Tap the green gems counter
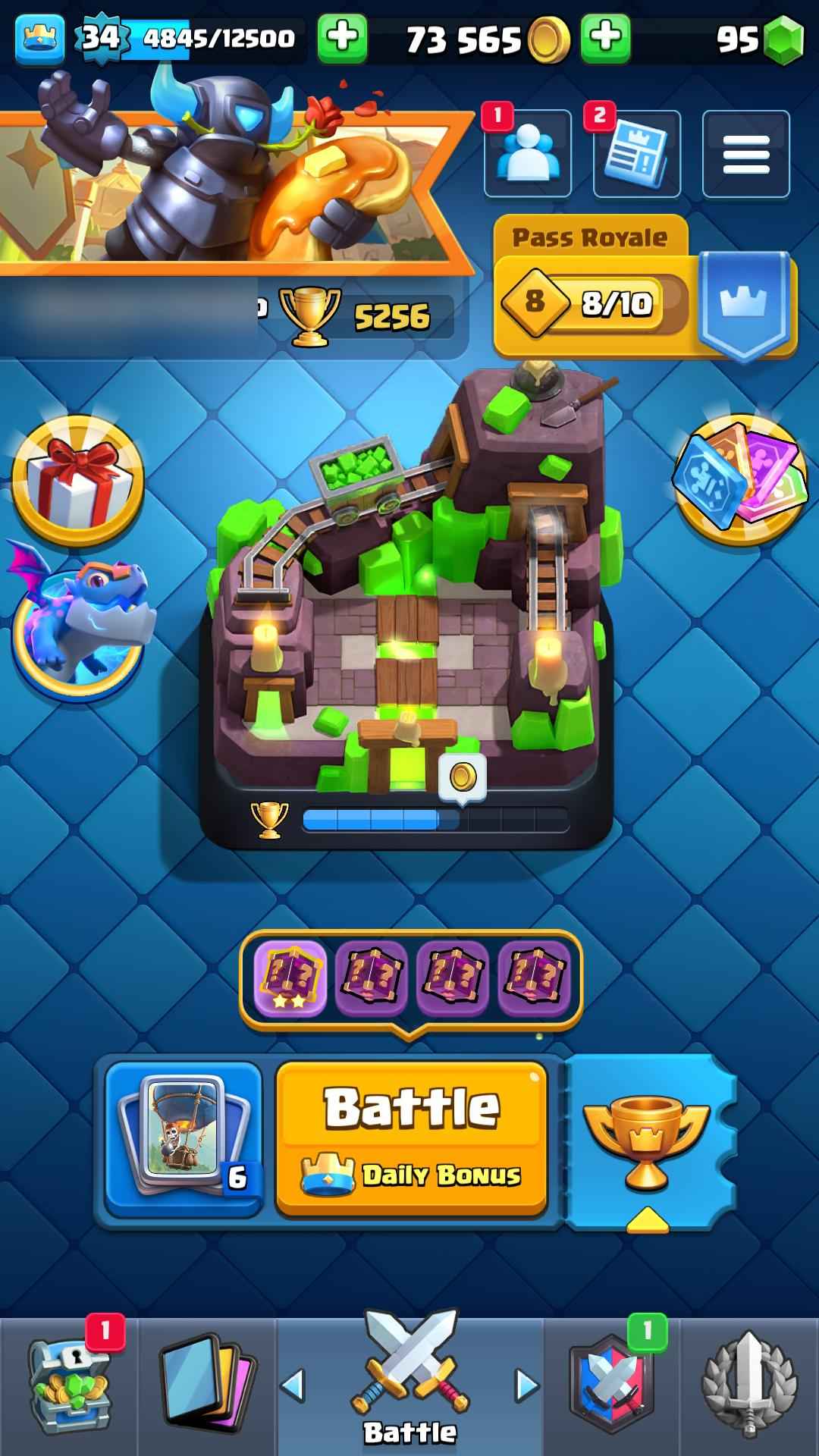This screenshot has height=1456, width=819. pos(758,39)
